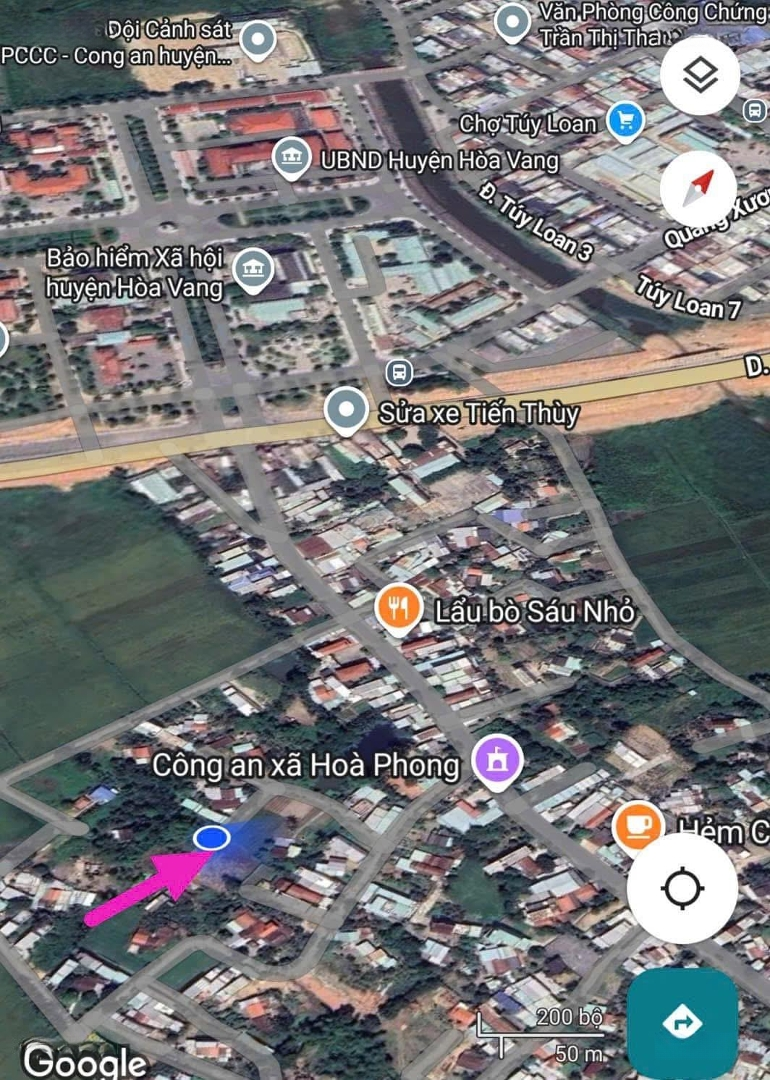The image size is (770, 1080).
Task: Open directions with the blue arrow button
Action: (x=683, y=1022)
